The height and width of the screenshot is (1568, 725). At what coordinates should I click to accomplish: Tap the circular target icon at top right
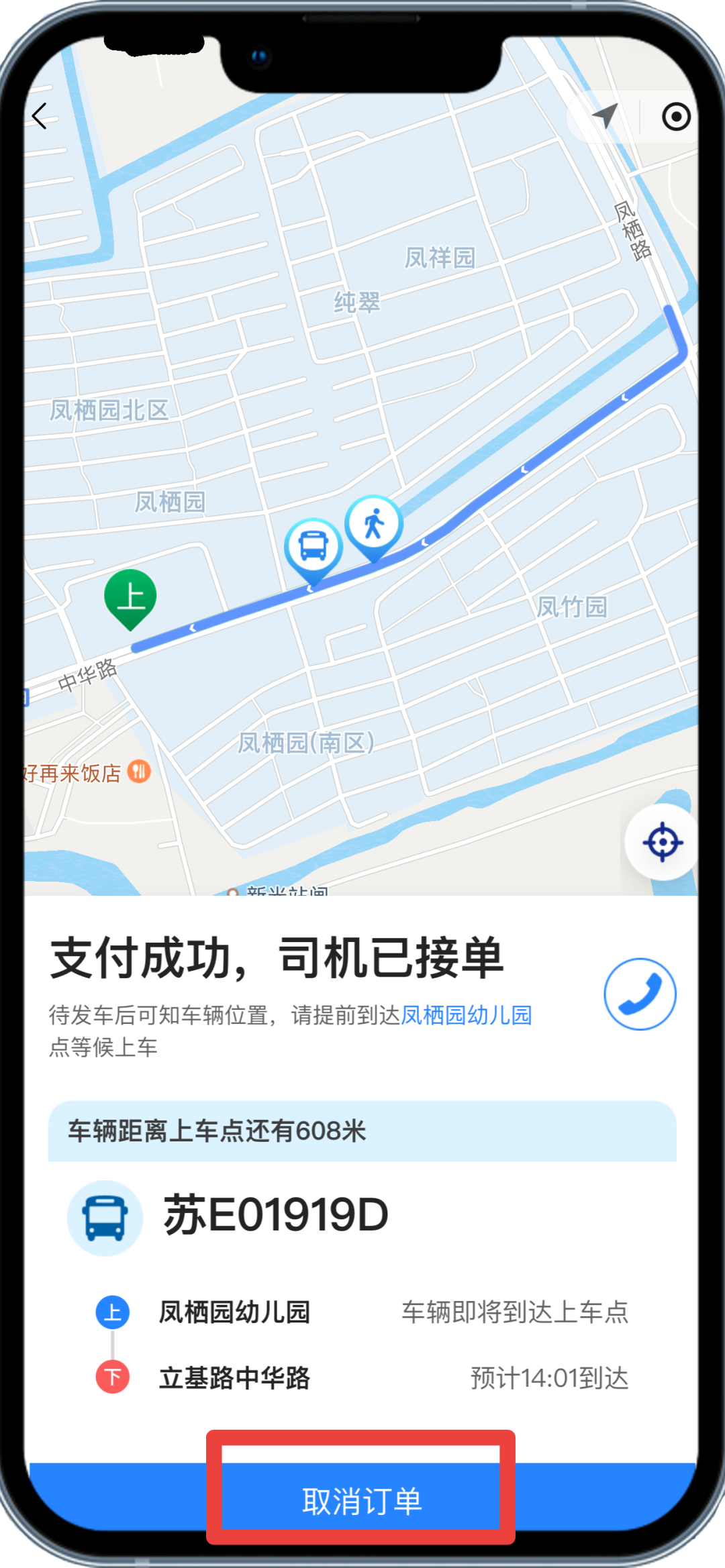[675, 117]
